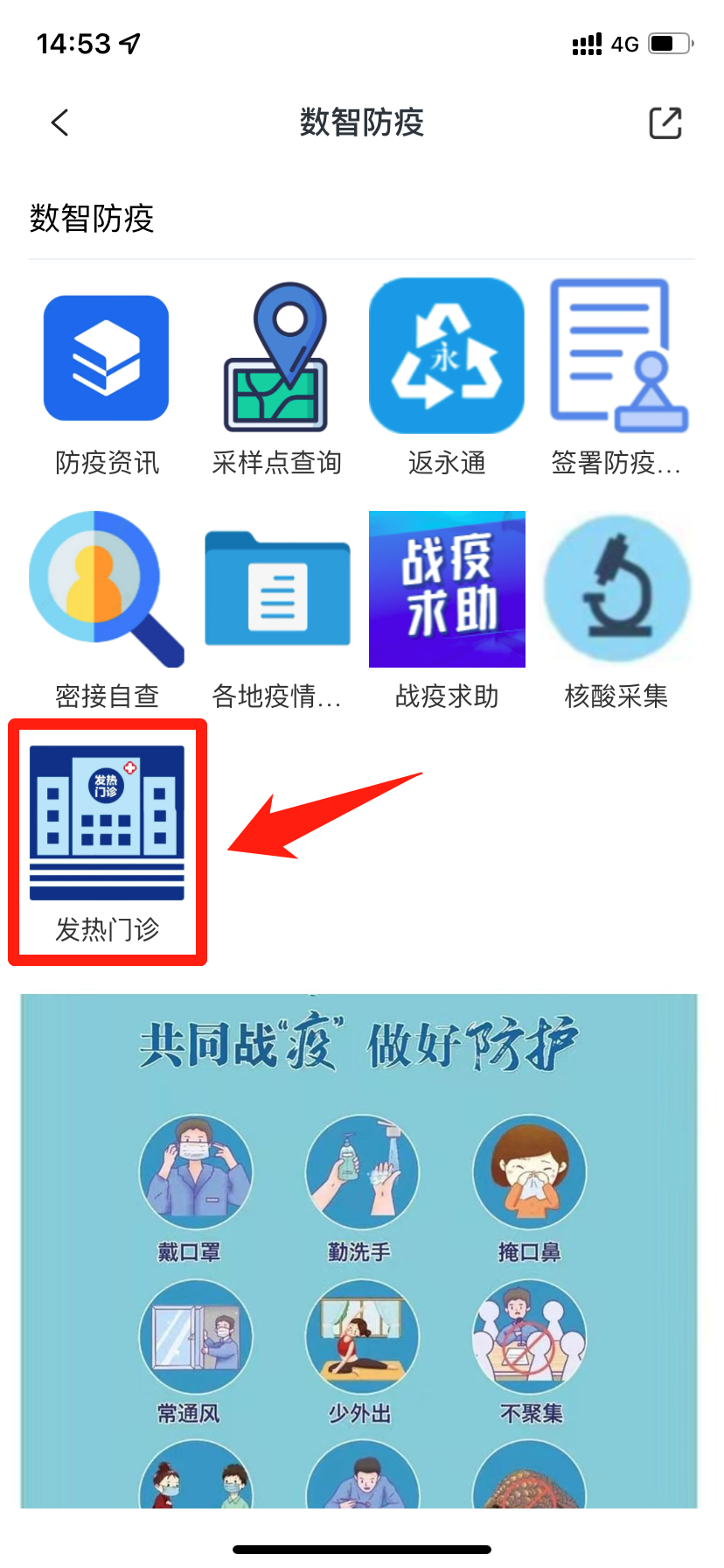
Task: Open the 各地疫情 folder icon
Action: point(277,588)
